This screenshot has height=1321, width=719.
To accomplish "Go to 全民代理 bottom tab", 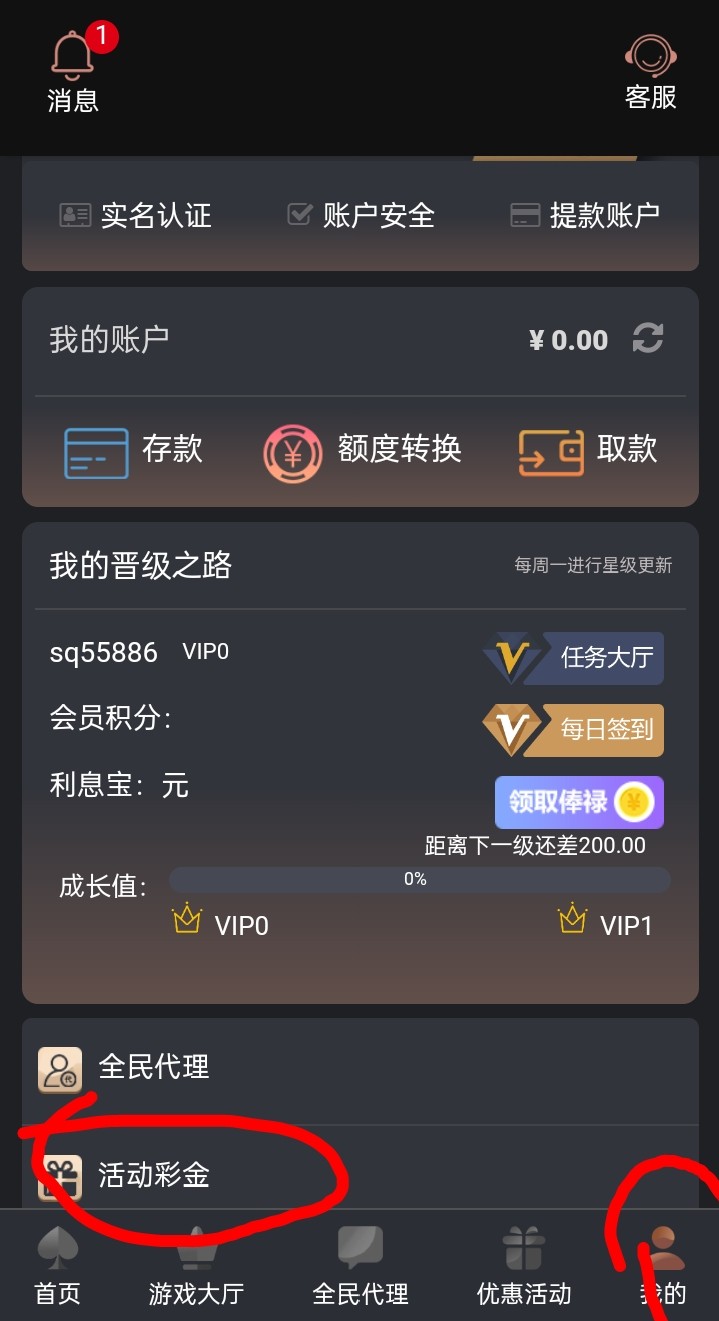I will [360, 1266].
